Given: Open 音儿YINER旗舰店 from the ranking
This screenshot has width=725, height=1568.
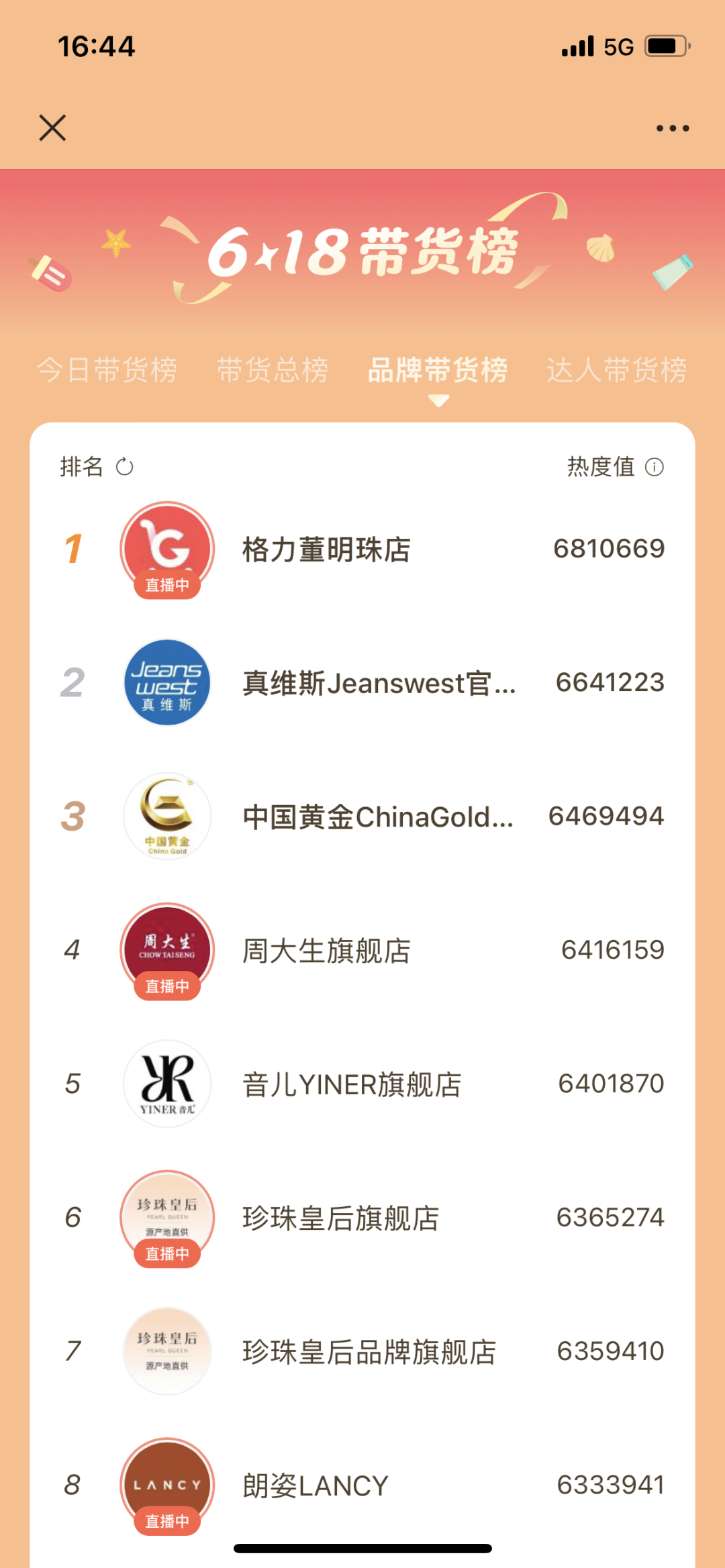Looking at the screenshot, I should click(352, 1084).
